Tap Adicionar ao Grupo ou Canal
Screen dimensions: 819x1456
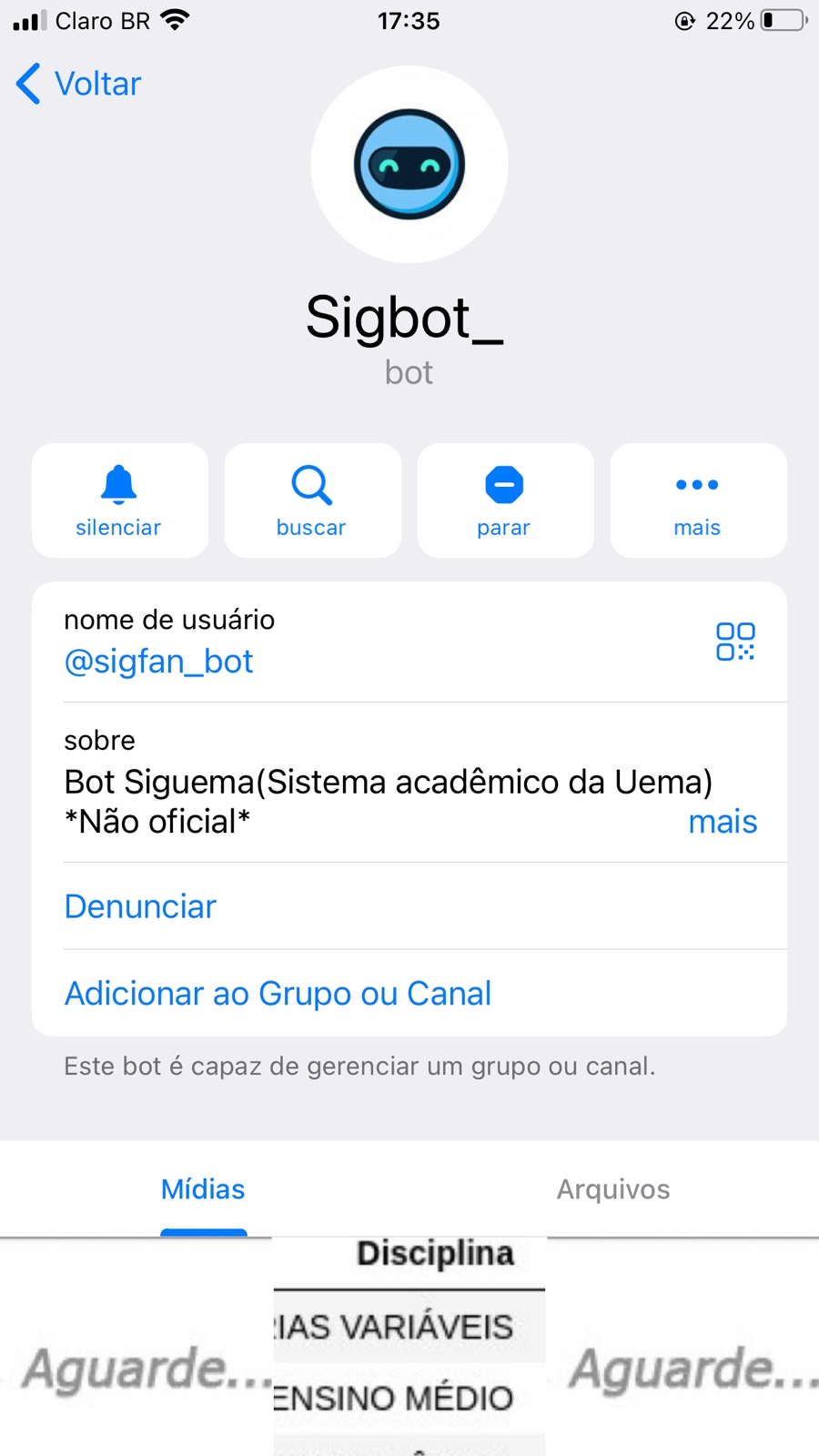point(277,993)
